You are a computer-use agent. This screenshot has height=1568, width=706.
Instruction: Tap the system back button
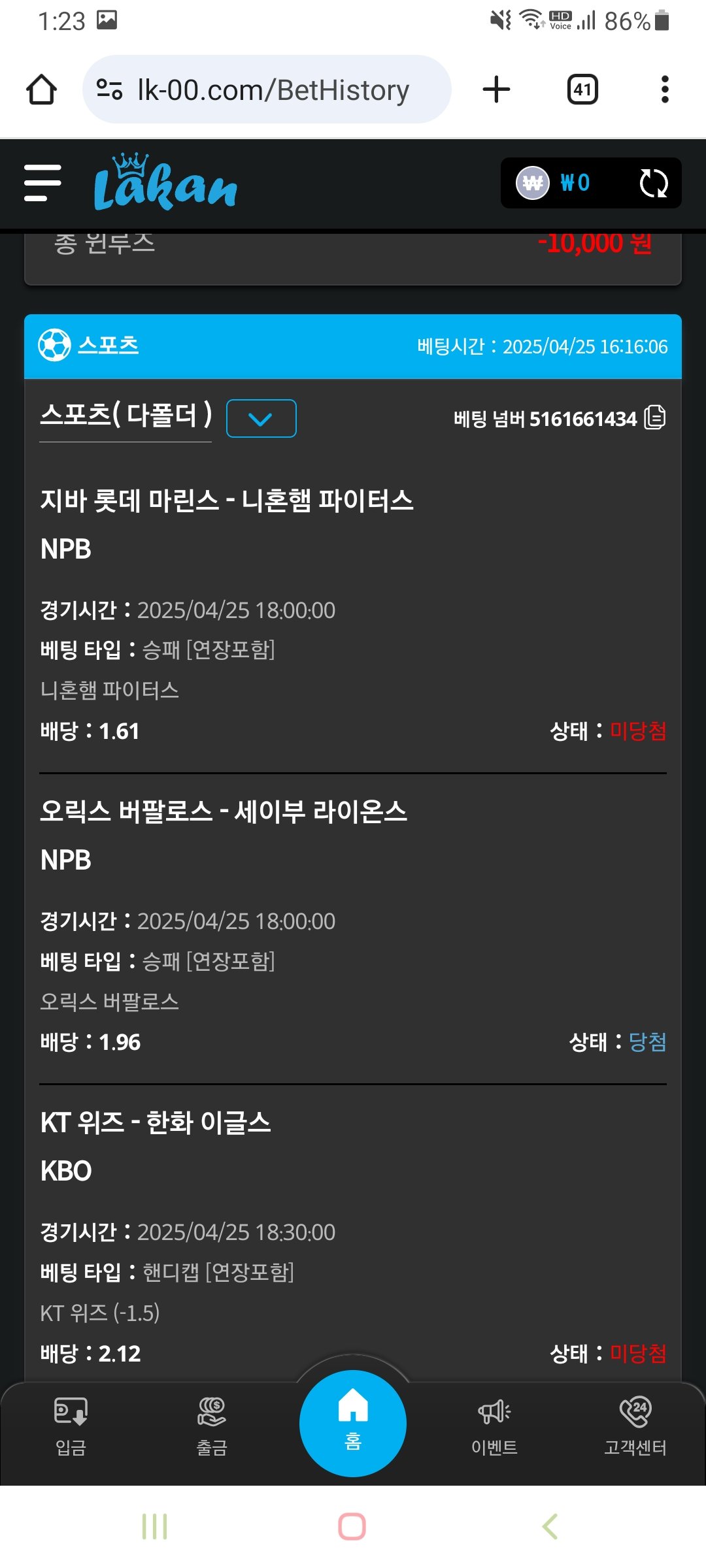click(x=550, y=1526)
